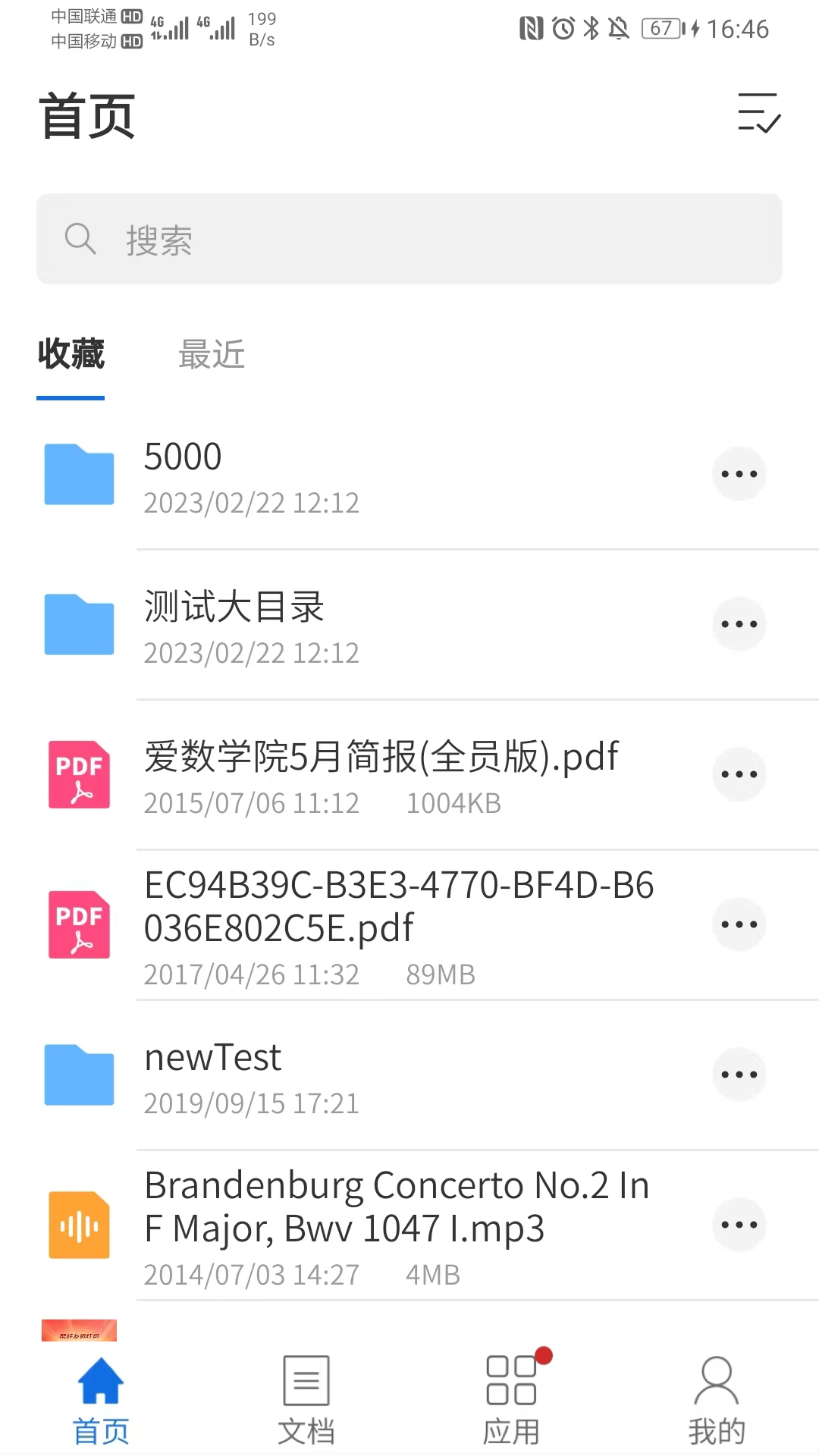The image size is (819, 1456).
Task: Open the 测试大目录 folder
Action: tap(234, 607)
